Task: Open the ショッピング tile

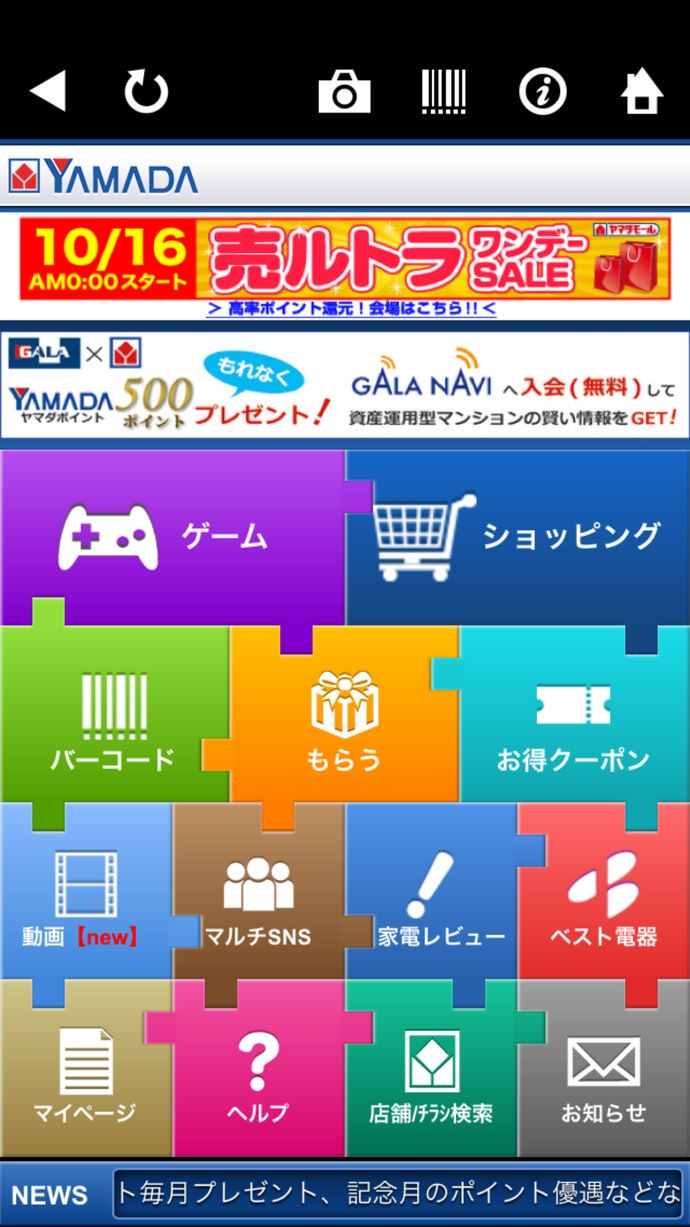Action: tap(518, 538)
